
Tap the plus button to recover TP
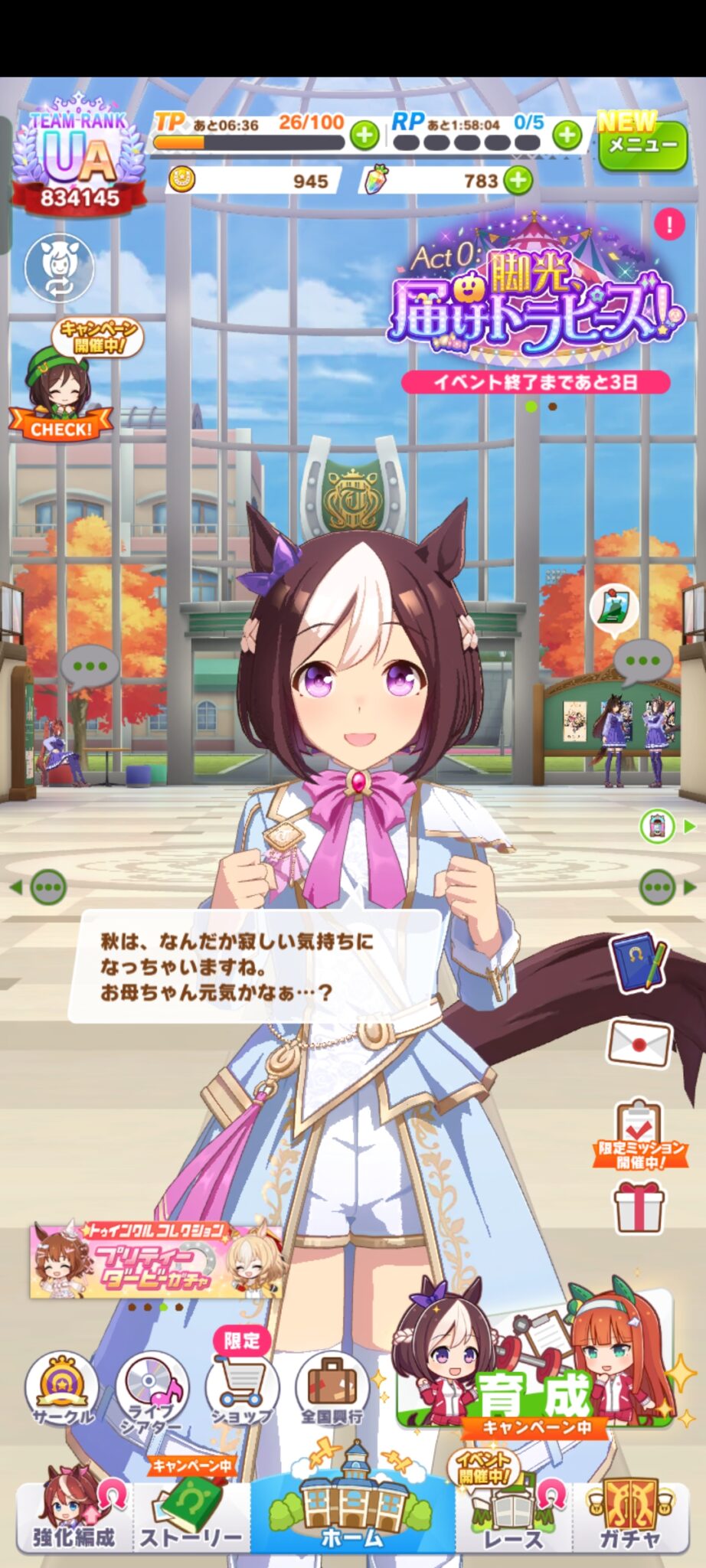click(x=364, y=136)
